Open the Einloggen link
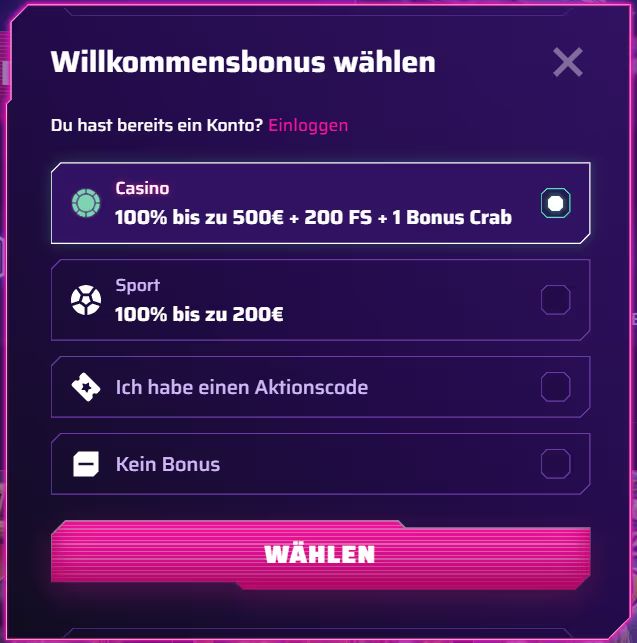Viewport: 637px width, 643px height. [x=308, y=125]
